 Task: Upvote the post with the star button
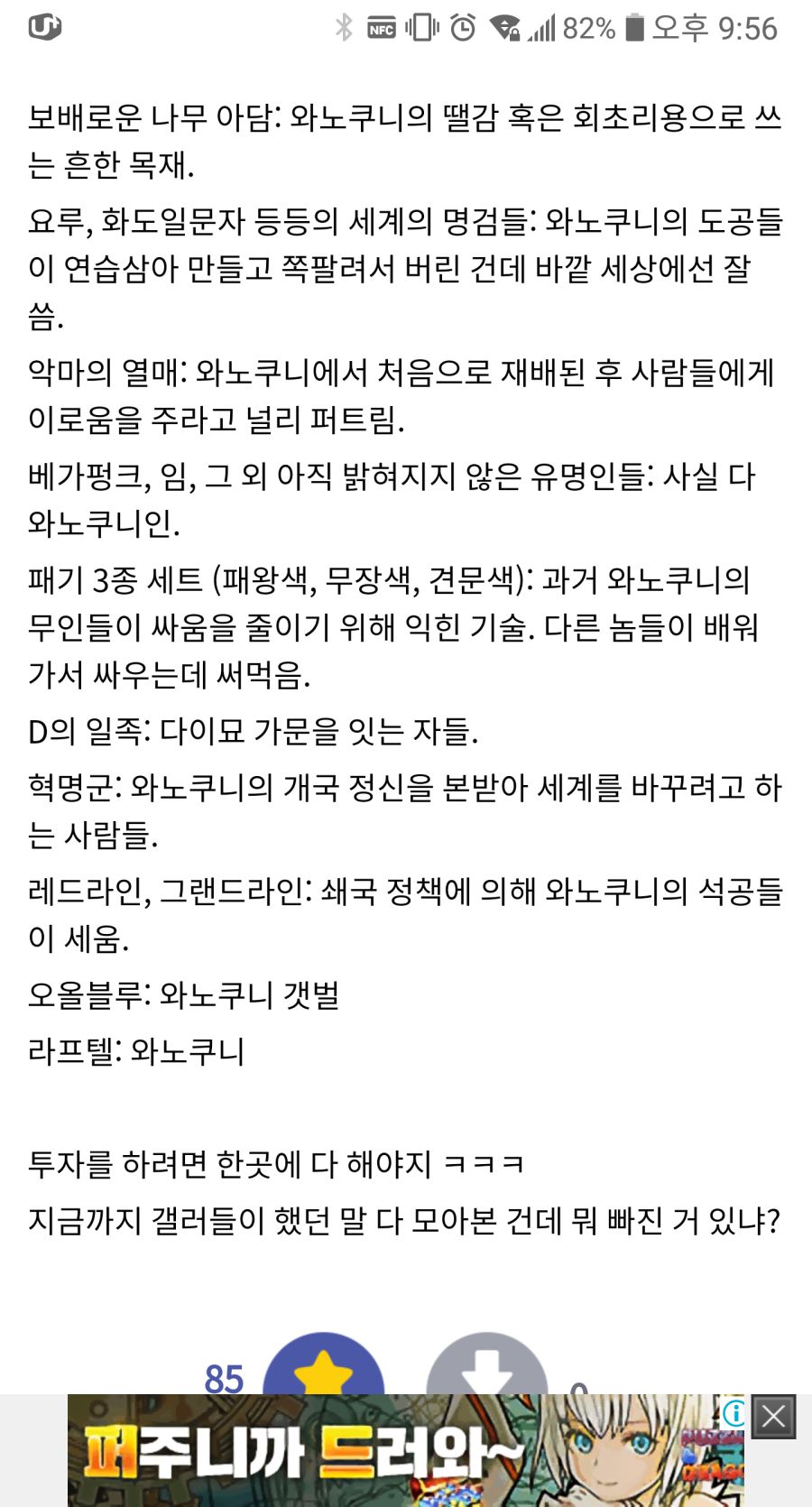tap(323, 1367)
